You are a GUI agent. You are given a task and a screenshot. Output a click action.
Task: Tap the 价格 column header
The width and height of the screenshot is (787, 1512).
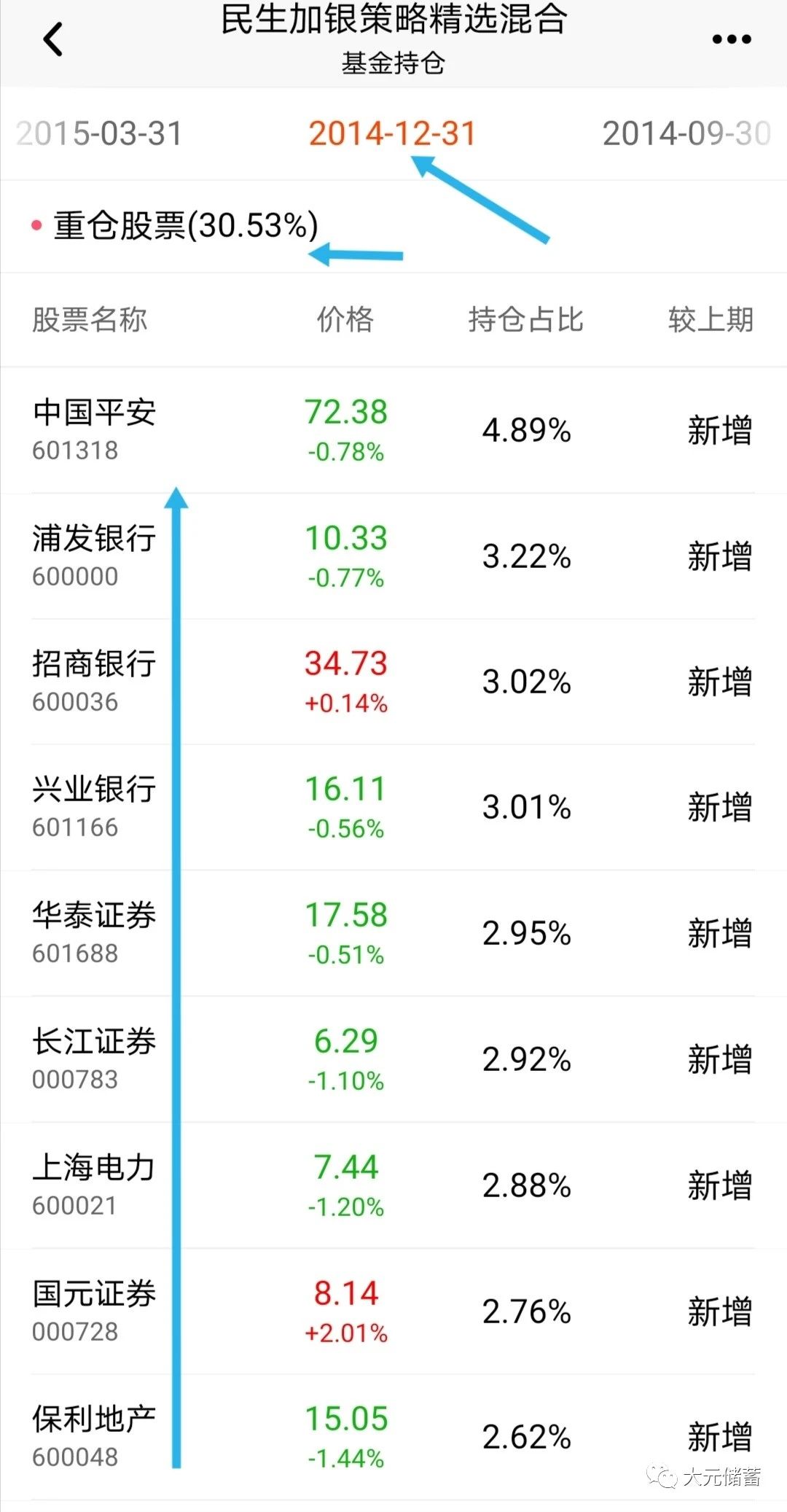coord(346,320)
